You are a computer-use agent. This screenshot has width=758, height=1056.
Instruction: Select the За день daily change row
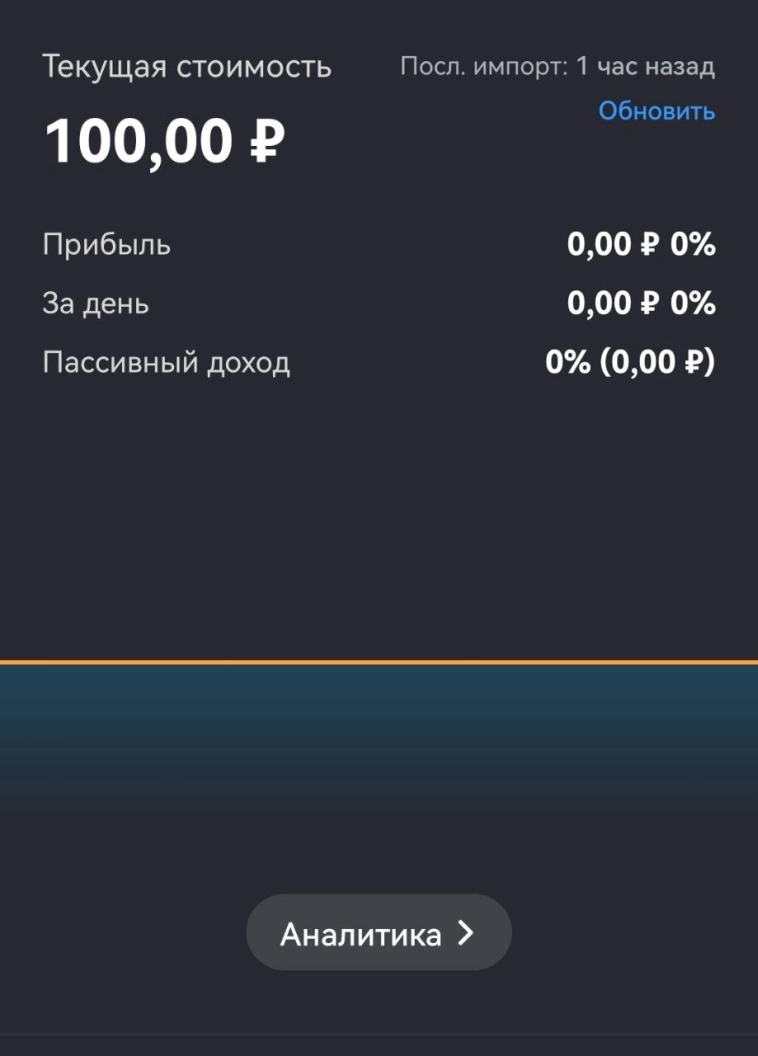[95, 302]
